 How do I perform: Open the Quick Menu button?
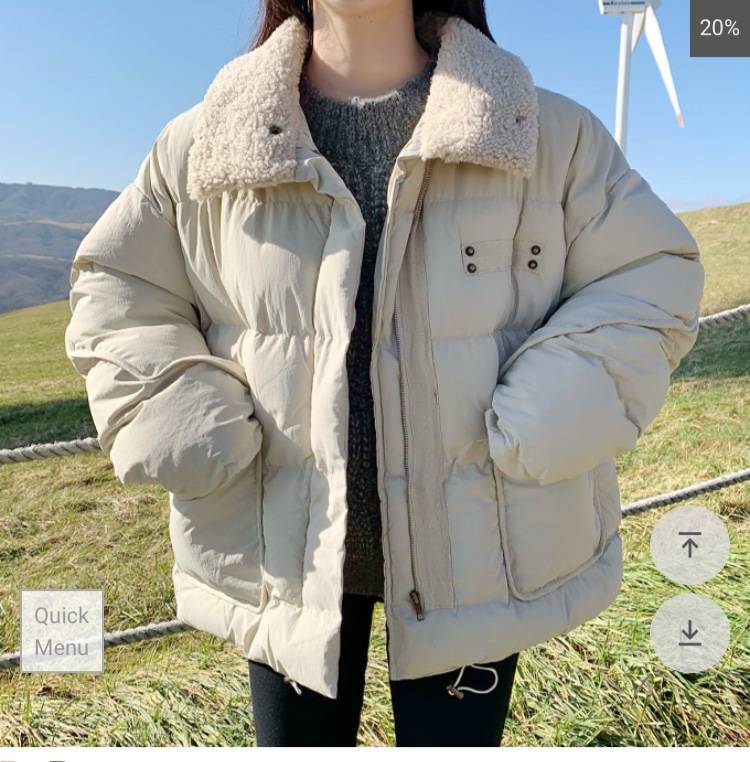(x=62, y=631)
